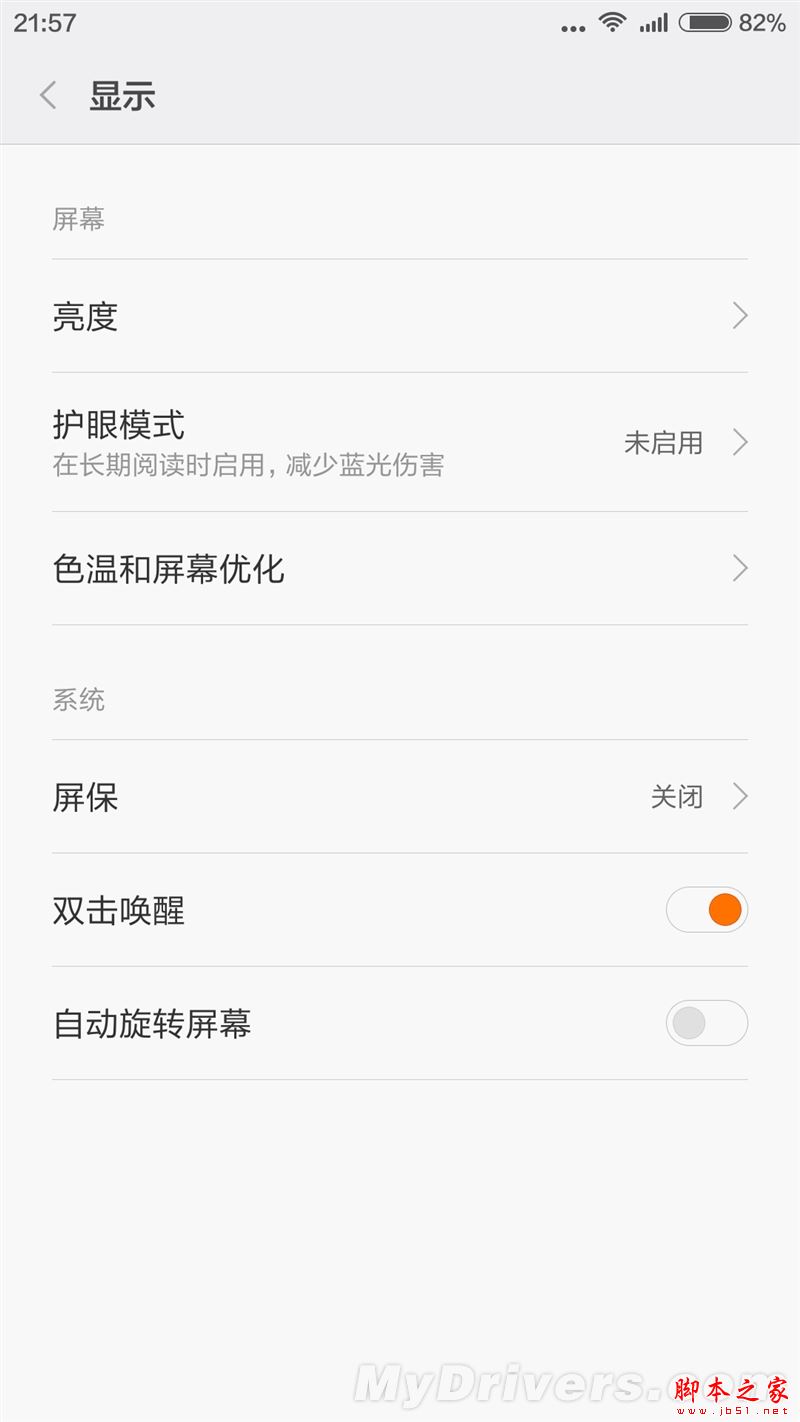Enable 自动旋转屏幕 (auto-rotate screen)

pos(707,1023)
